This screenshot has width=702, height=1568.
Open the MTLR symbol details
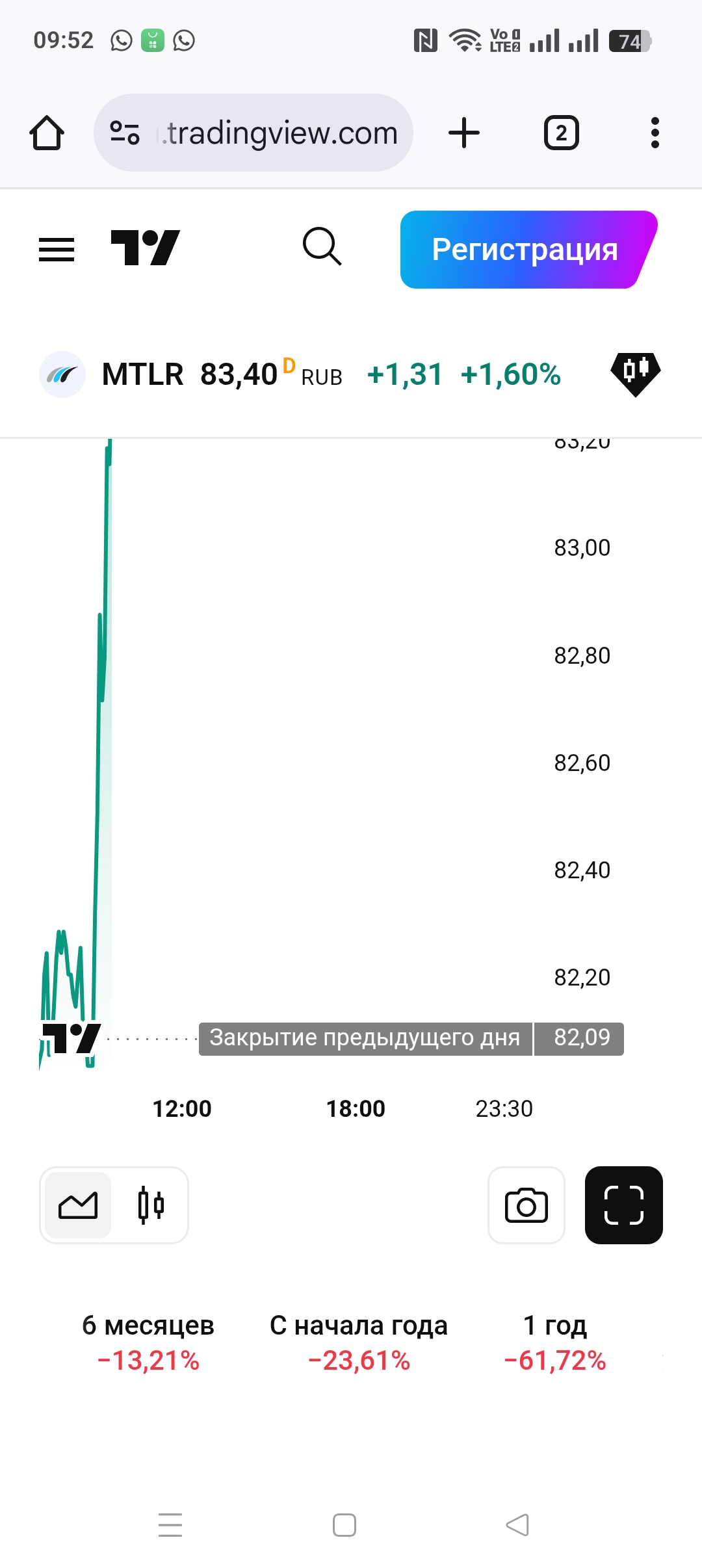pyautogui.click(x=143, y=375)
